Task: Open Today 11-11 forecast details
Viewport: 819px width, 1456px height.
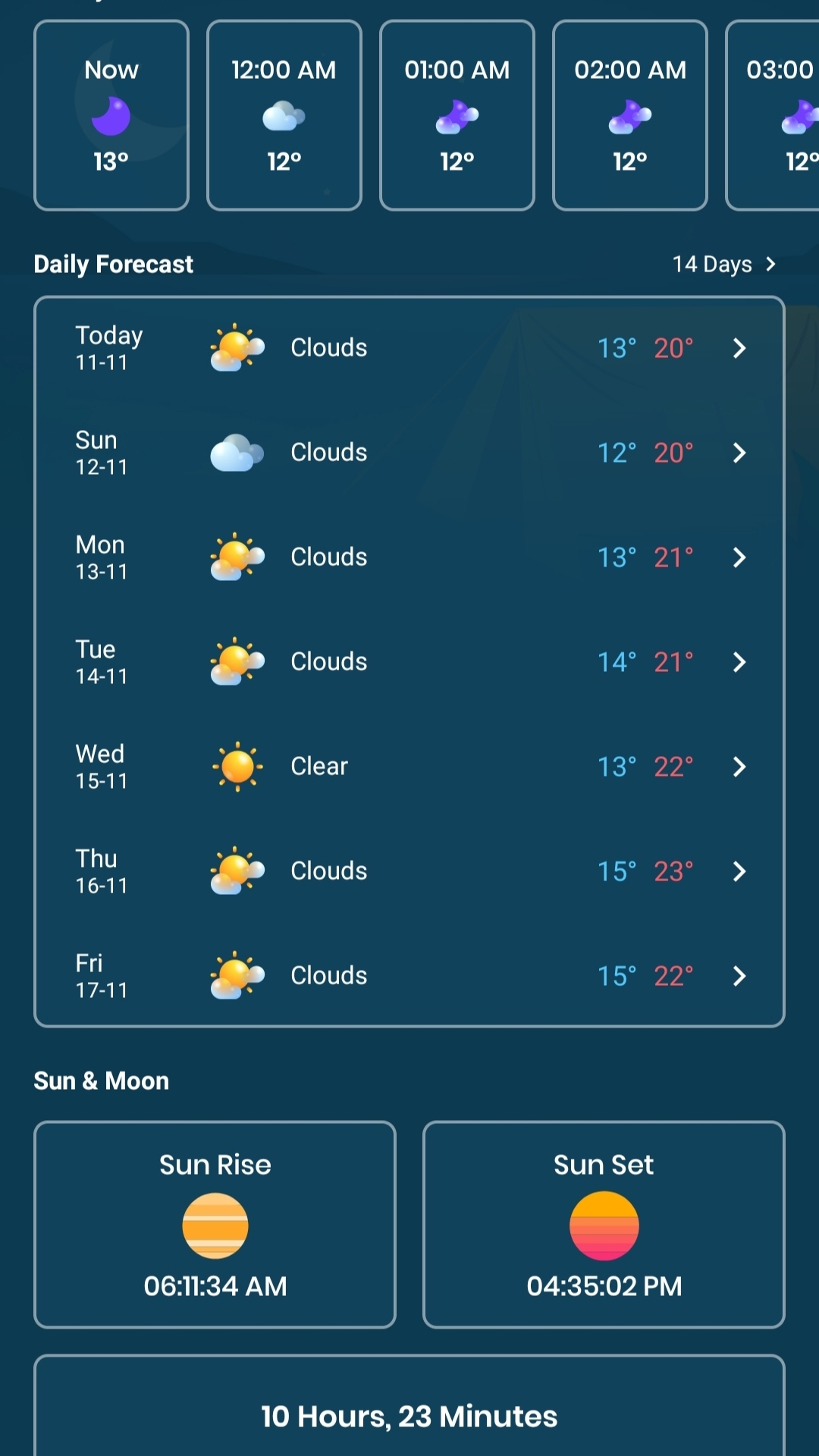Action: point(409,348)
